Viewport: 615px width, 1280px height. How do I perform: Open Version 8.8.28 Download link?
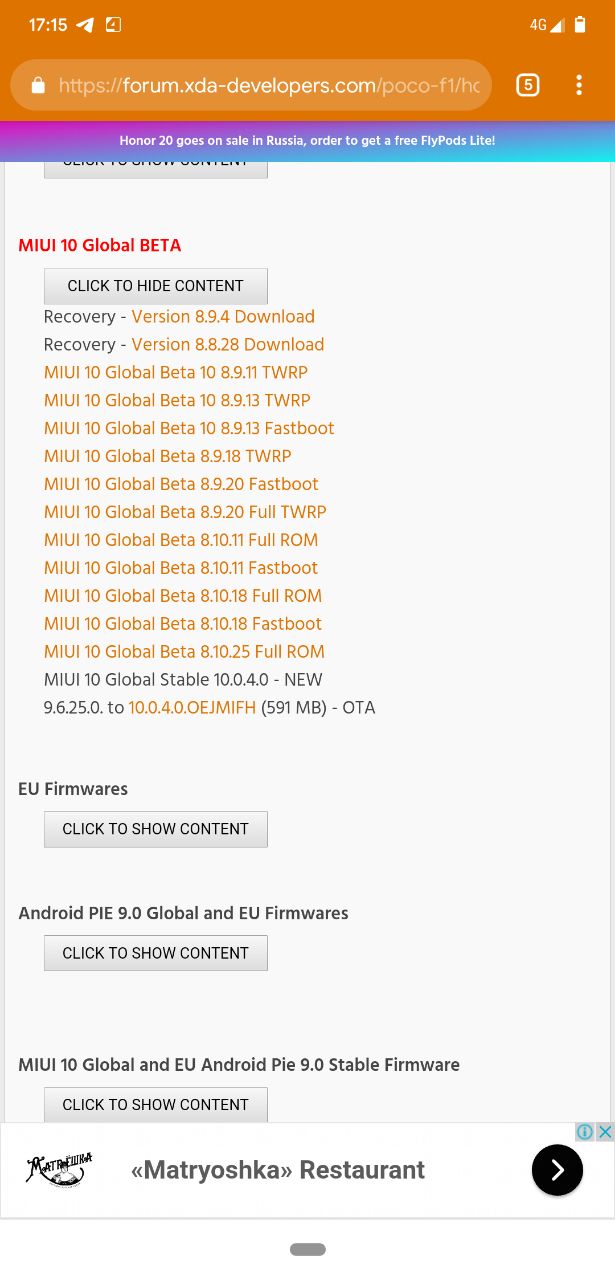coord(228,345)
